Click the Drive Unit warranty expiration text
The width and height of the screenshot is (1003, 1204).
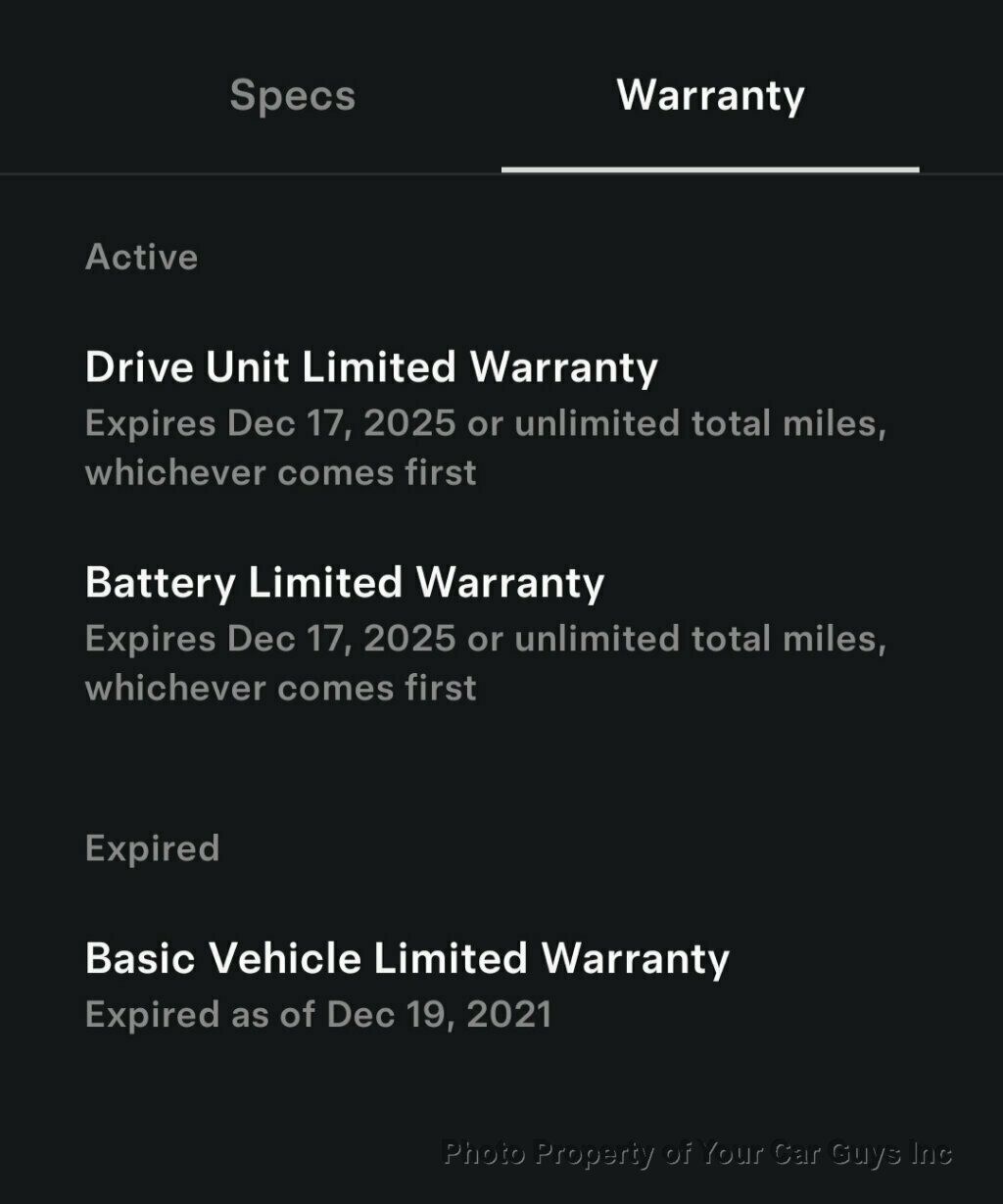487,446
